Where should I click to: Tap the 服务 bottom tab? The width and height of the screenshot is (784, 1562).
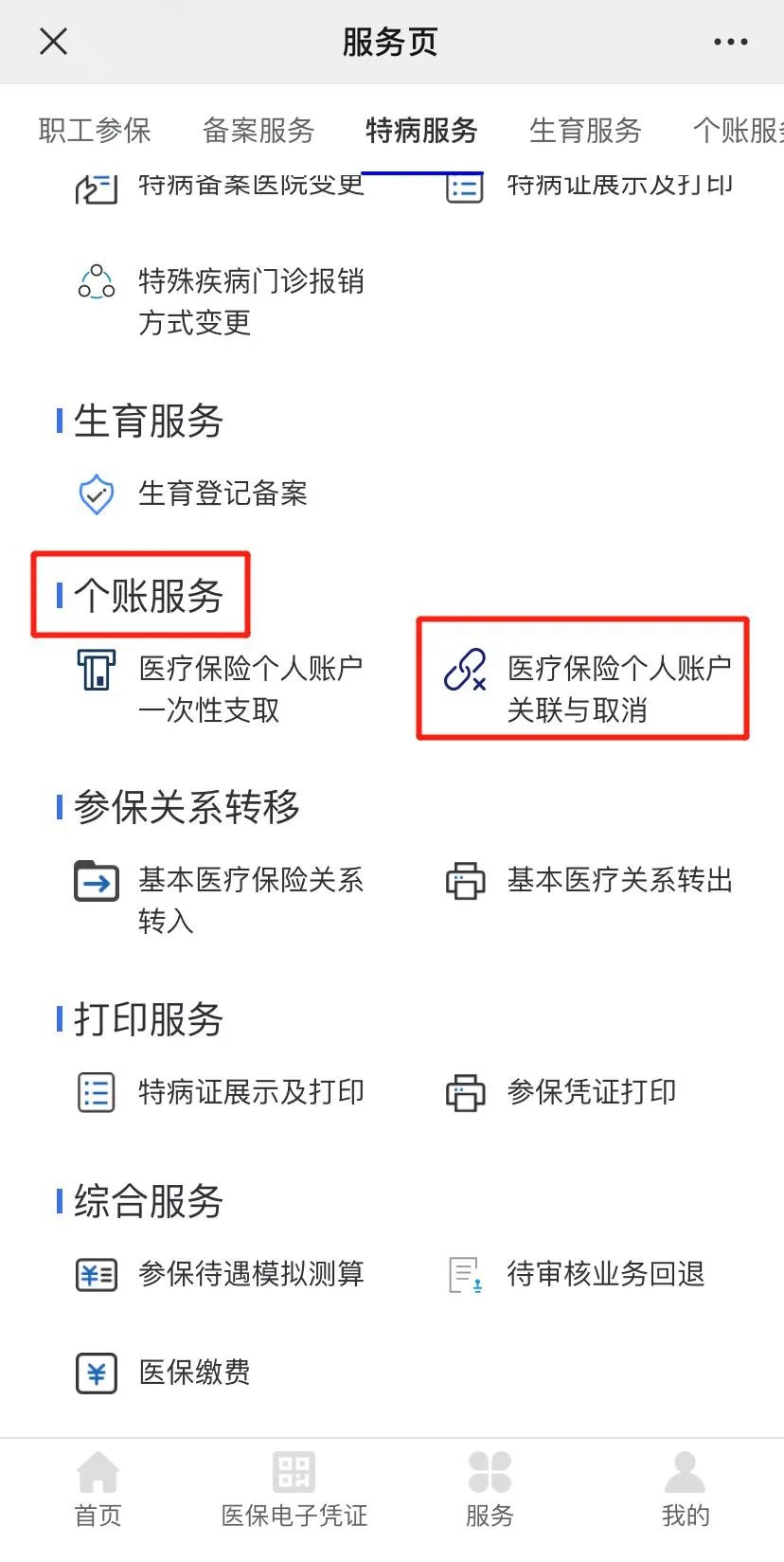[x=490, y=1489]
